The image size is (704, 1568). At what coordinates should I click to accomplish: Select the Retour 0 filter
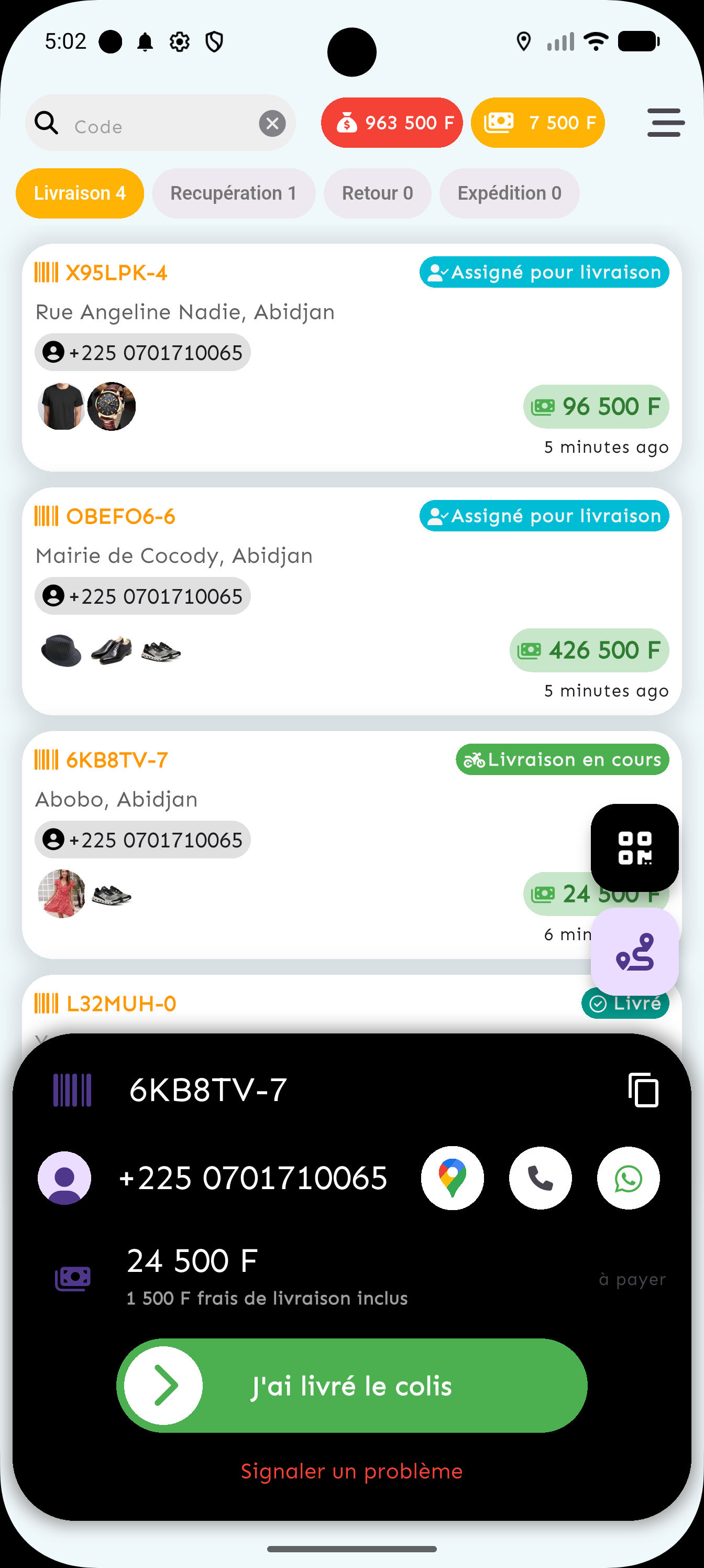tap(377, 193)
